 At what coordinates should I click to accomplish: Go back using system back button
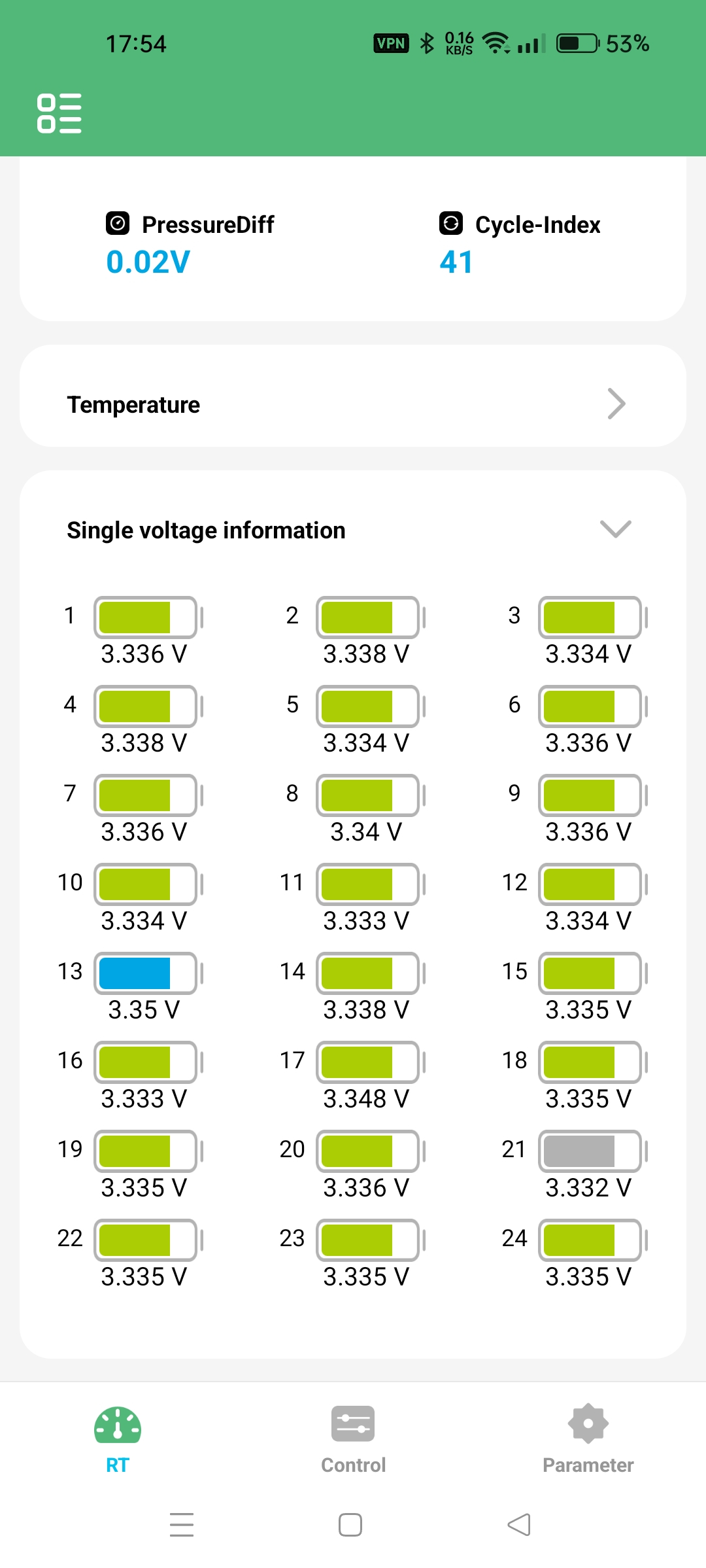pyautogui.click(x=519, y=1525)
